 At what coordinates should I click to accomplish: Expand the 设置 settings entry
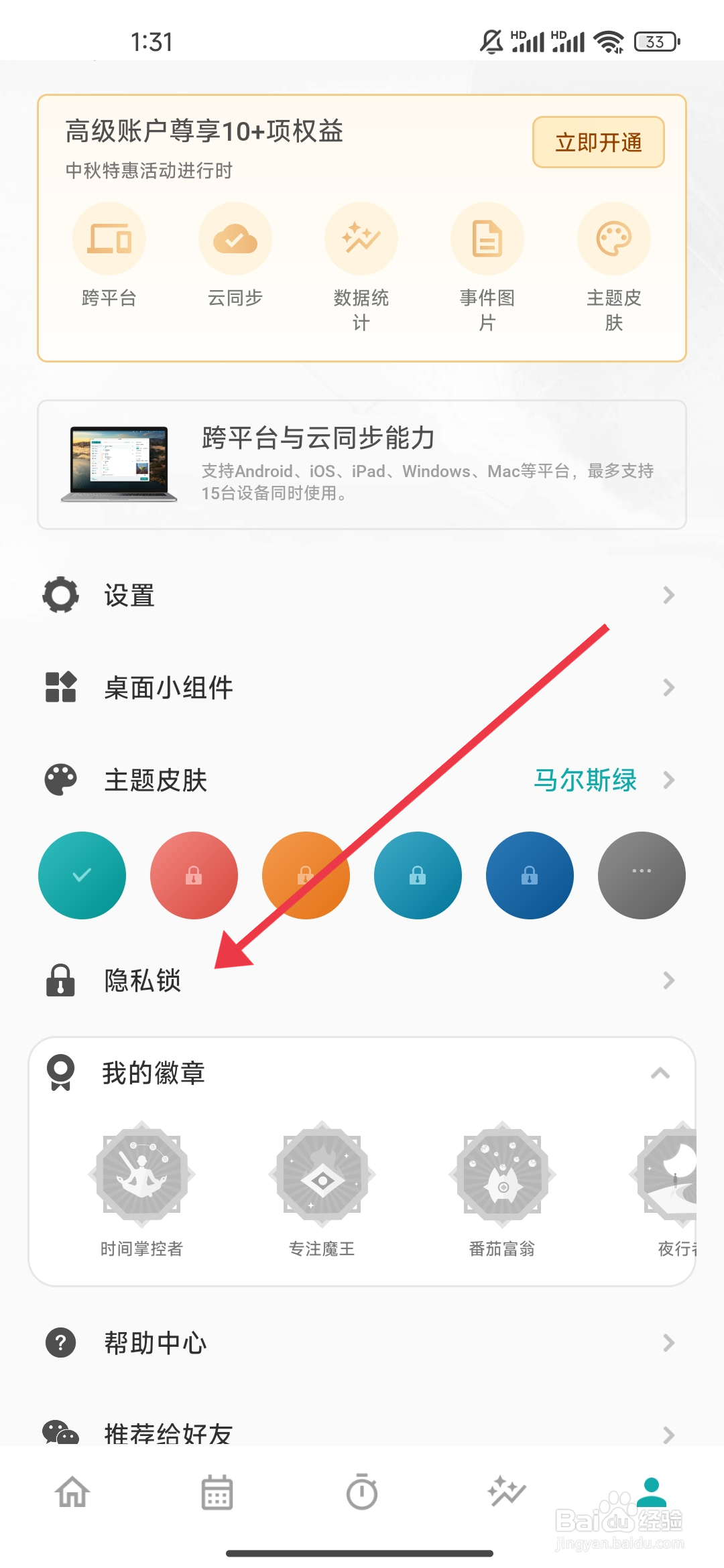coord(362,595)
